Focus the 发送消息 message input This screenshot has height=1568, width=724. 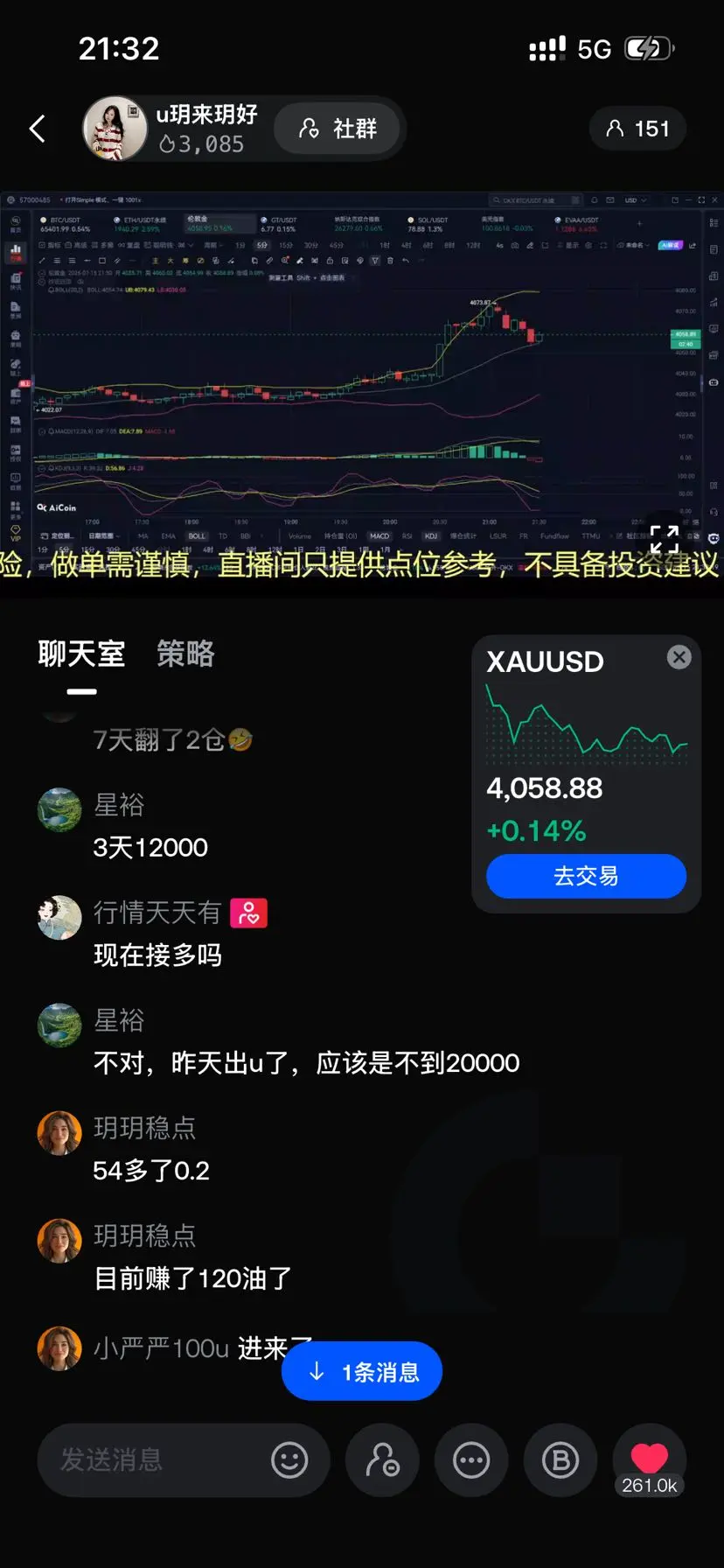[153, 1459]
